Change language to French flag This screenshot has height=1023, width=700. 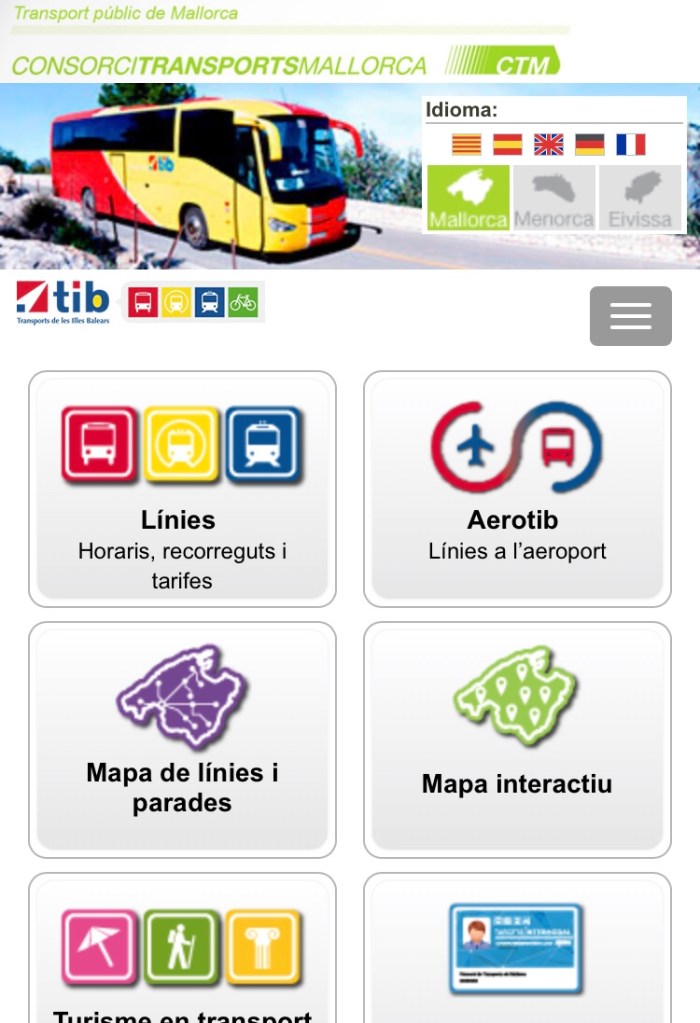tap(630, 144)
